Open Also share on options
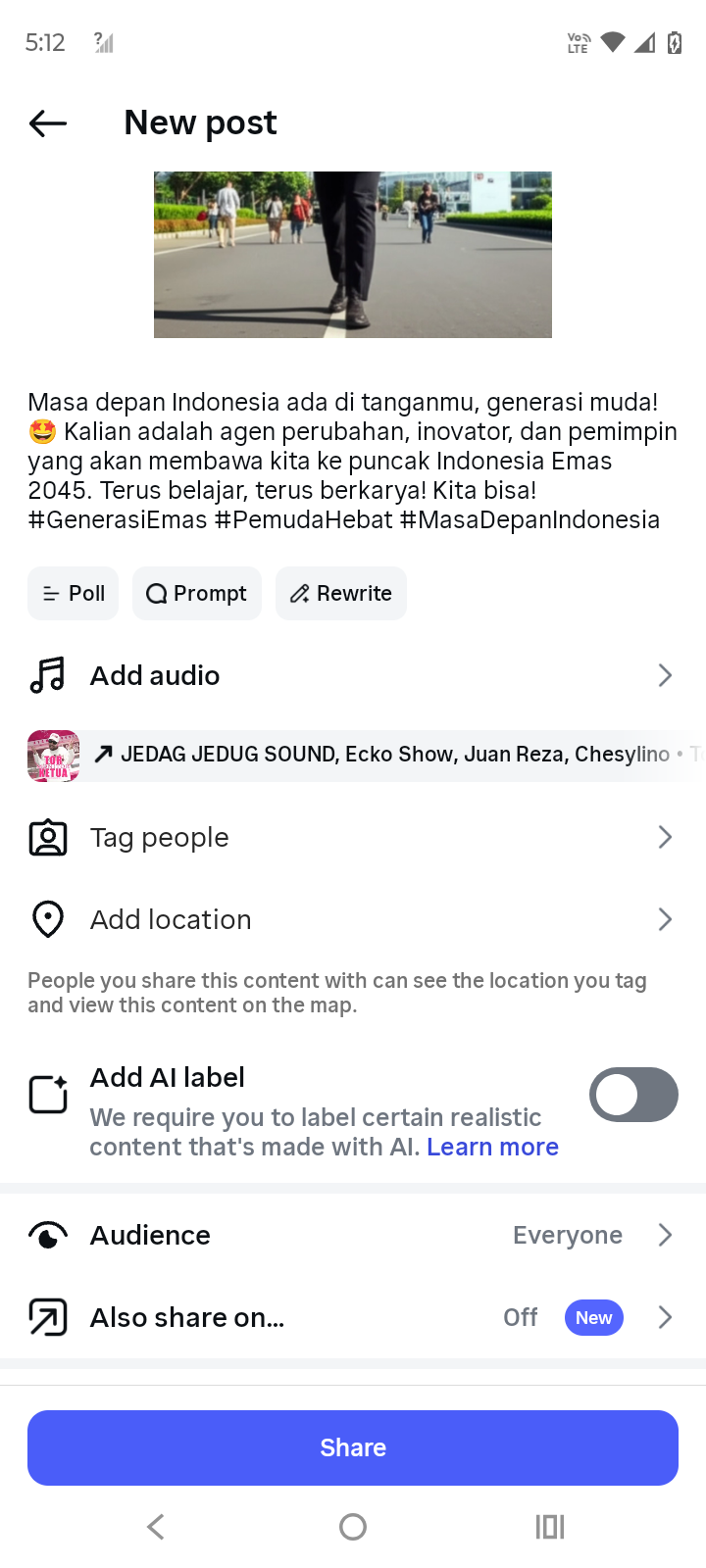This screenshot has height=1568, width=706. tap(353, 1318)
